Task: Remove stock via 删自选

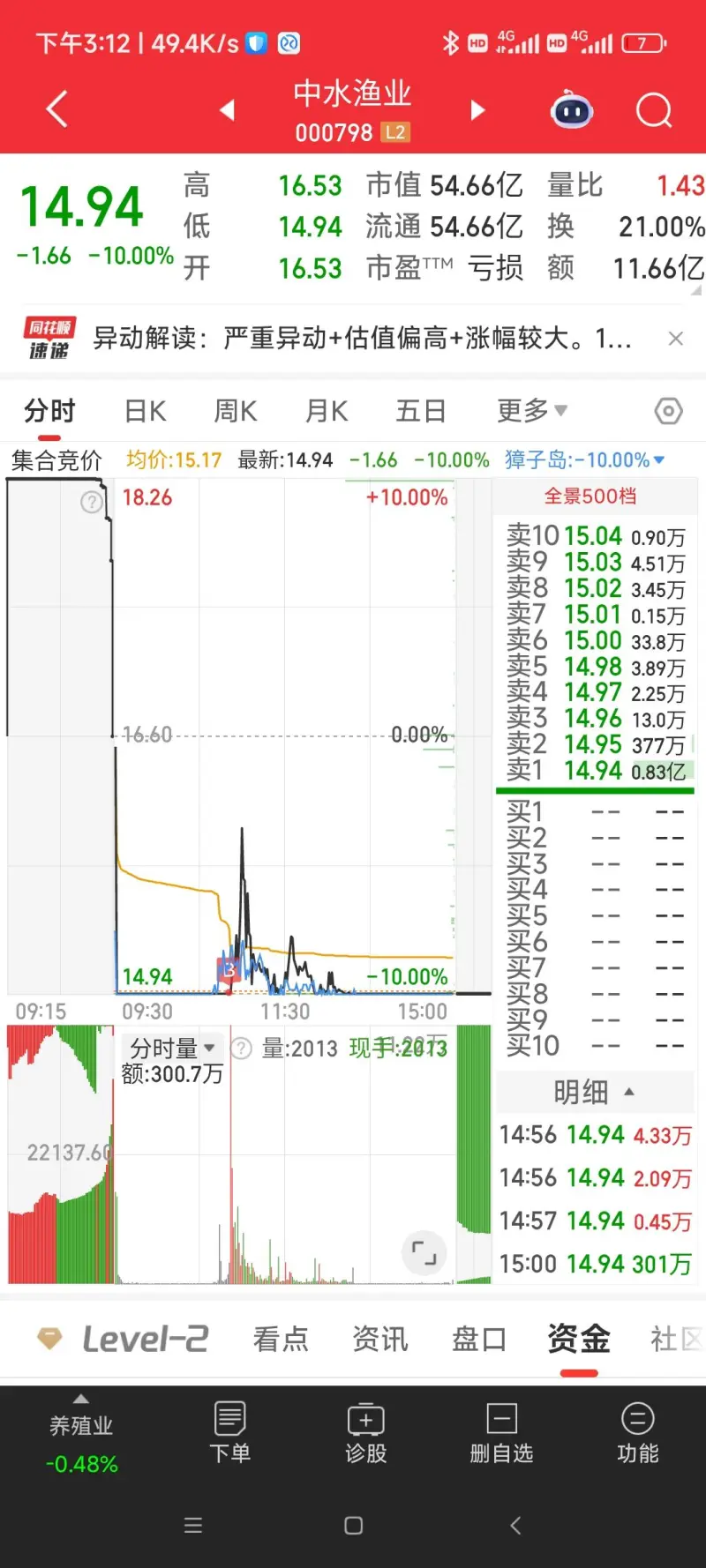Action: tap(501, 1432)
